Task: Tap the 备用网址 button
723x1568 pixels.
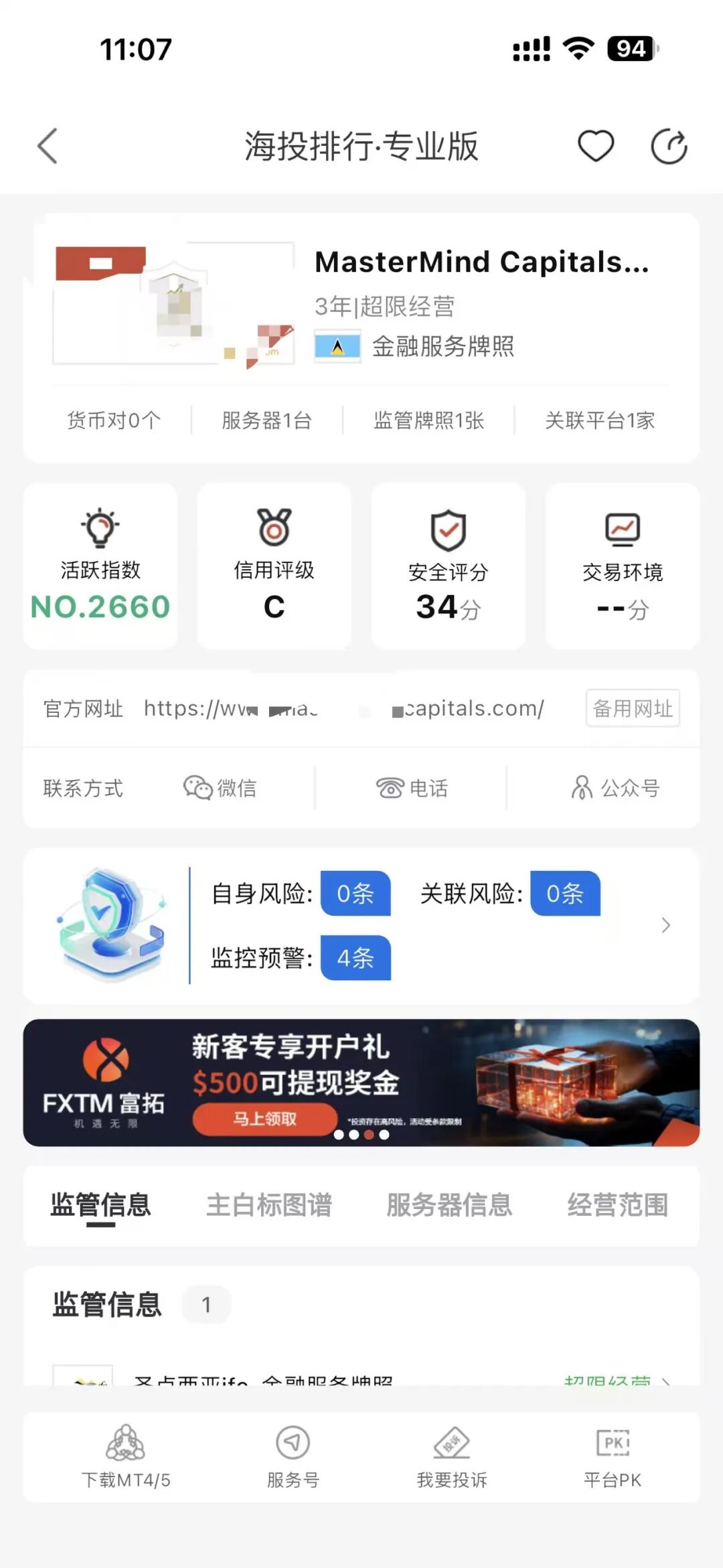Action: (x=632, y=708)
